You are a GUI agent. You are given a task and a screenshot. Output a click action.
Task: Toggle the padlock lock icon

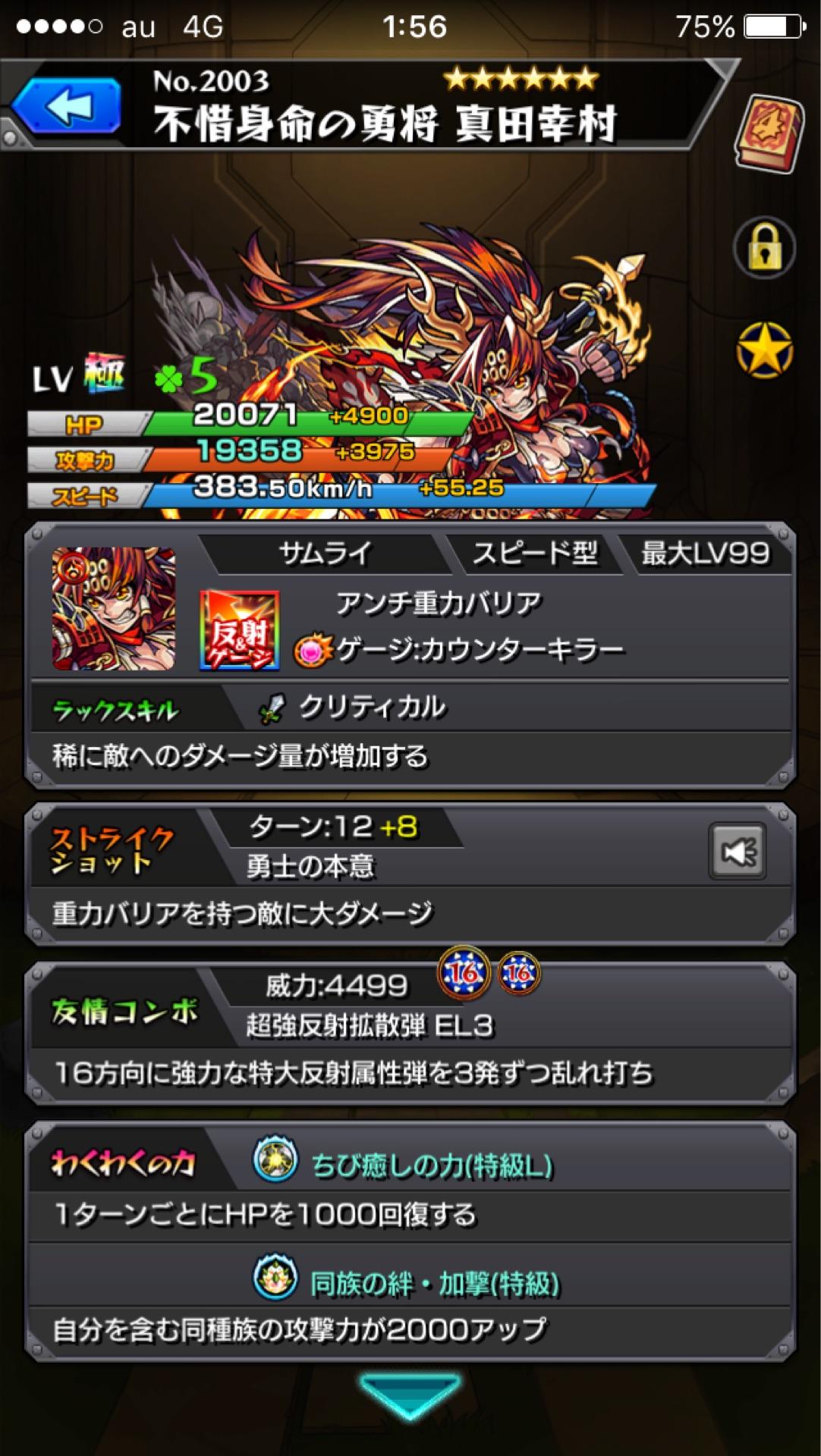pyautogui.click(x=764, y=249)
